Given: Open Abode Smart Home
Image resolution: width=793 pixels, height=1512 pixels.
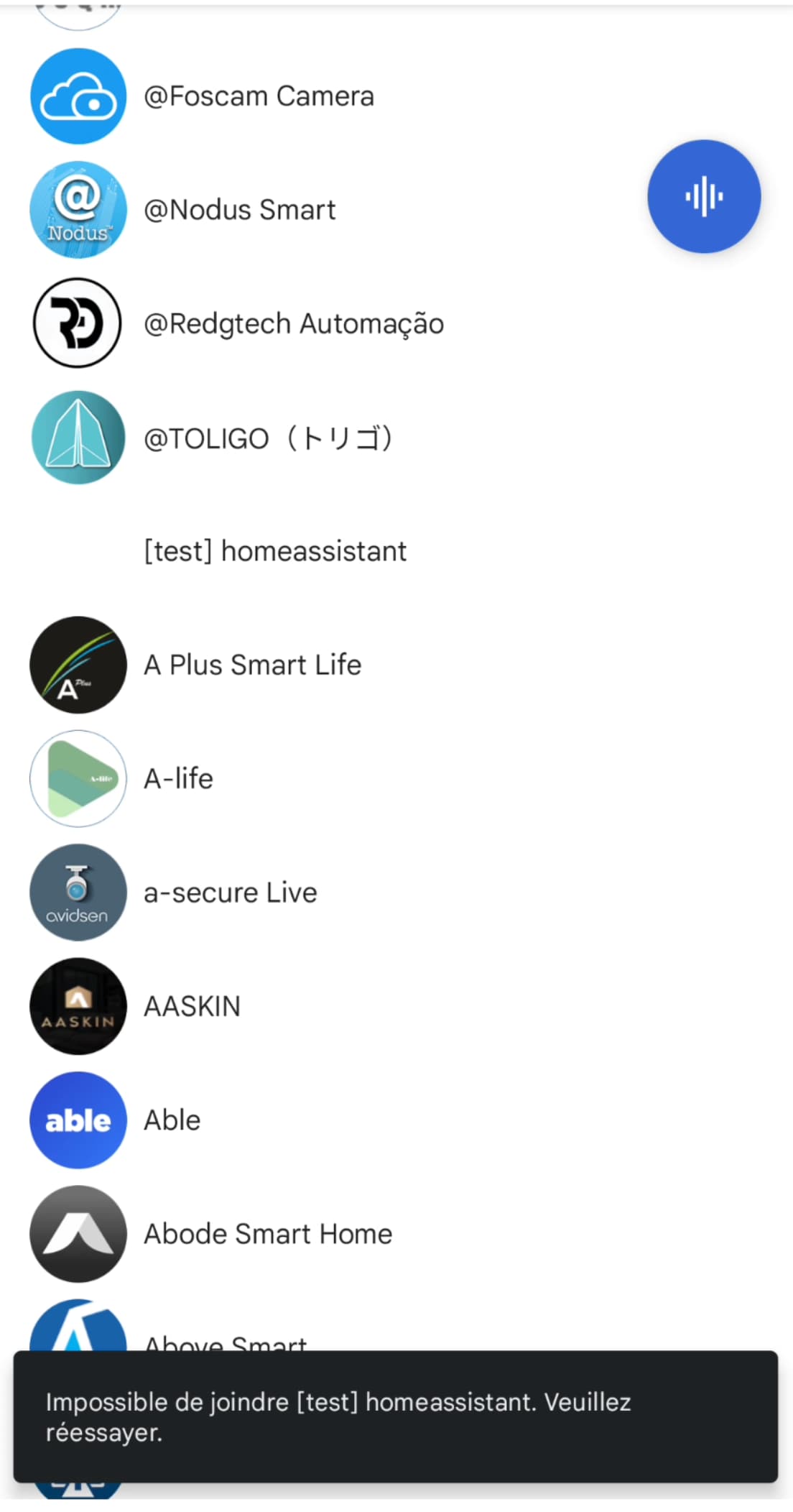Looking at the screenshot, I should 396,1234.
